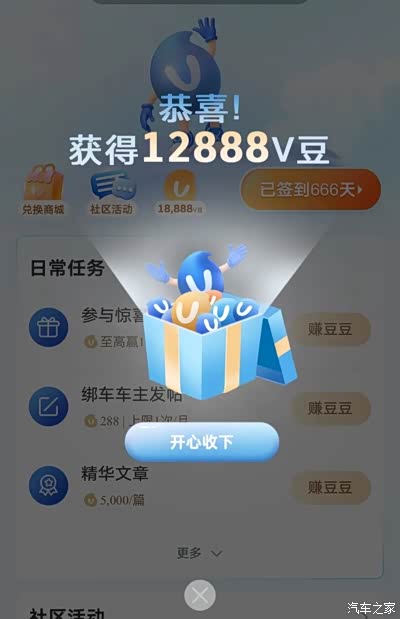Open 兑换商城 shop
Image resolution: width=400 pixels, height=619 pixels.
click(43, 190)
